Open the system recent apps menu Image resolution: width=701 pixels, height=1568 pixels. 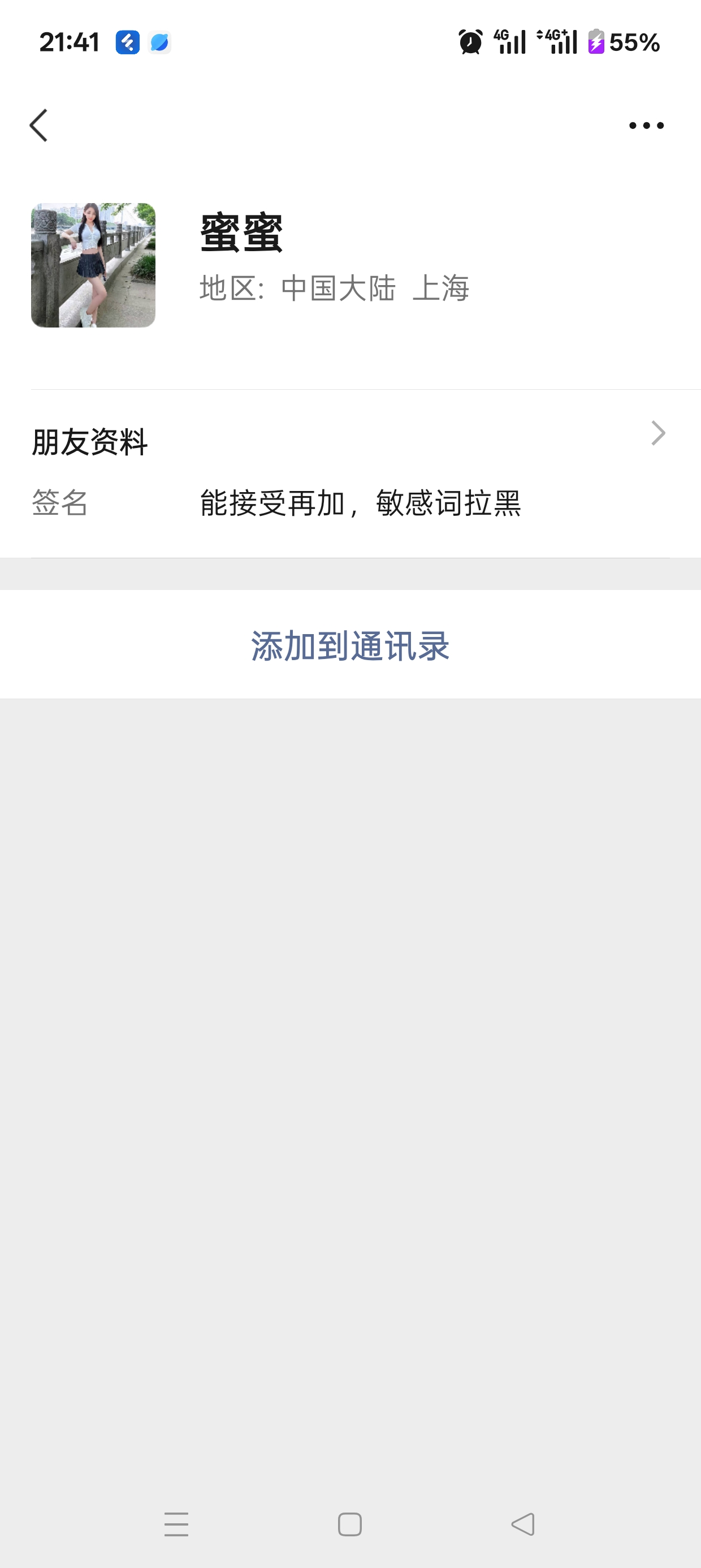(x=176, y=1524)
